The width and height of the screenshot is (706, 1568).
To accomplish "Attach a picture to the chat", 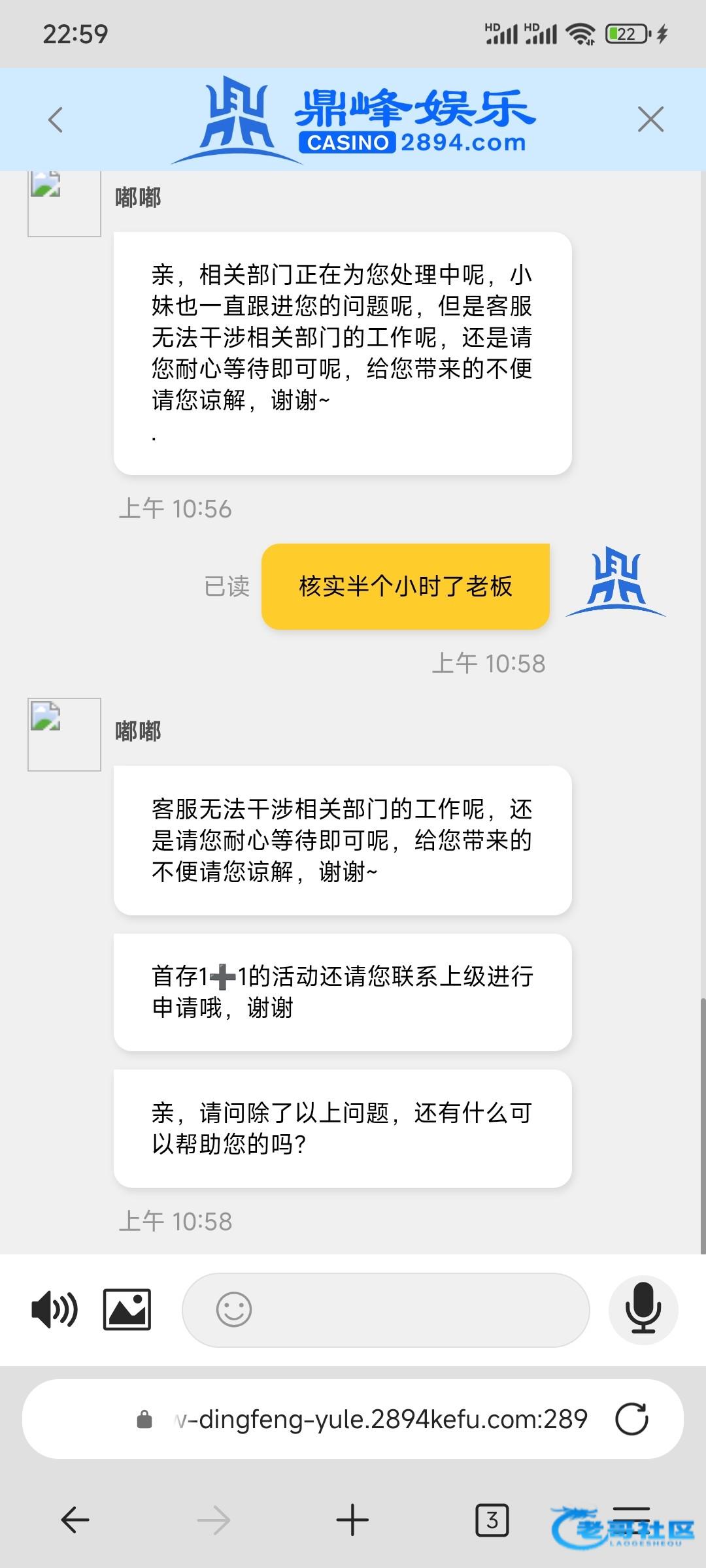I will 127,1310.
